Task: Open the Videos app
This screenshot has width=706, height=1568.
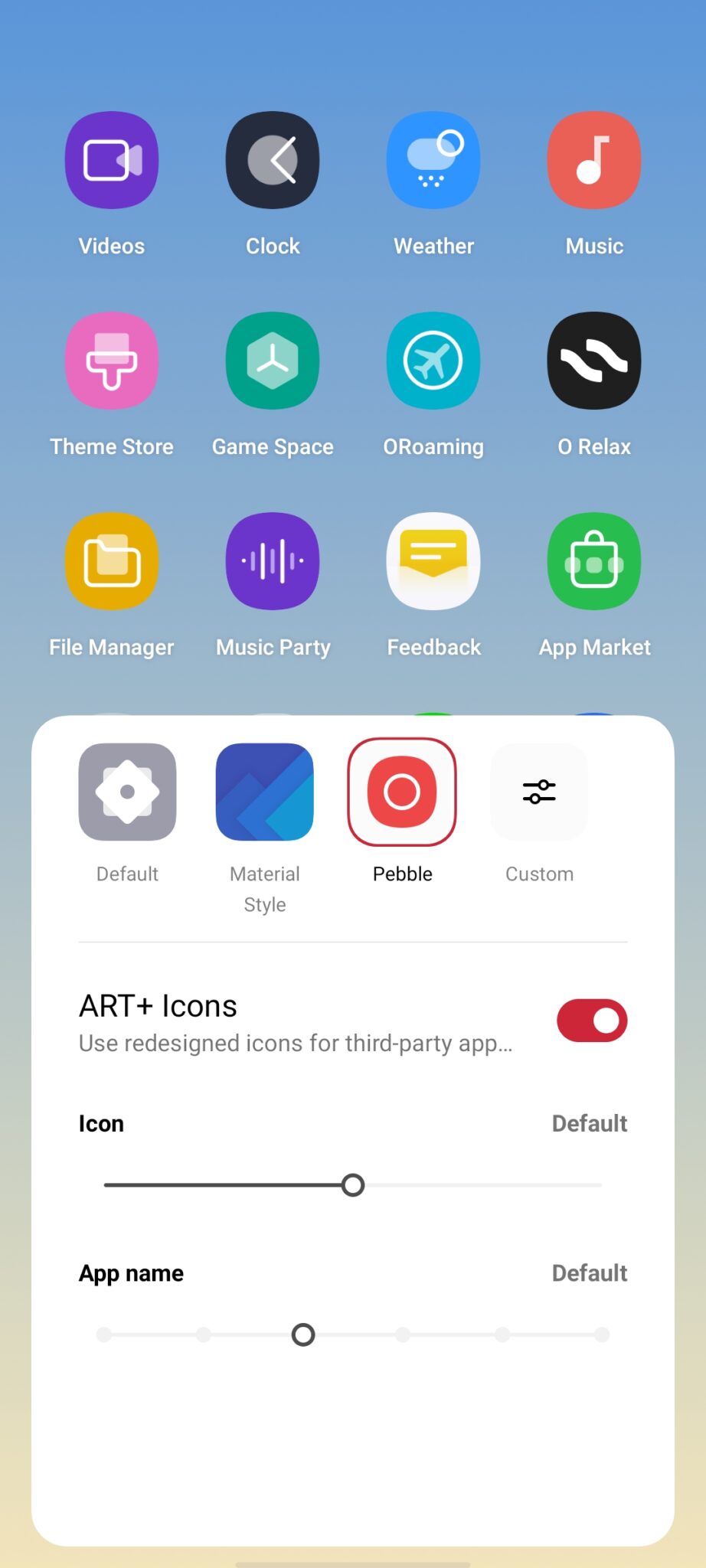Action: point(112,161)
